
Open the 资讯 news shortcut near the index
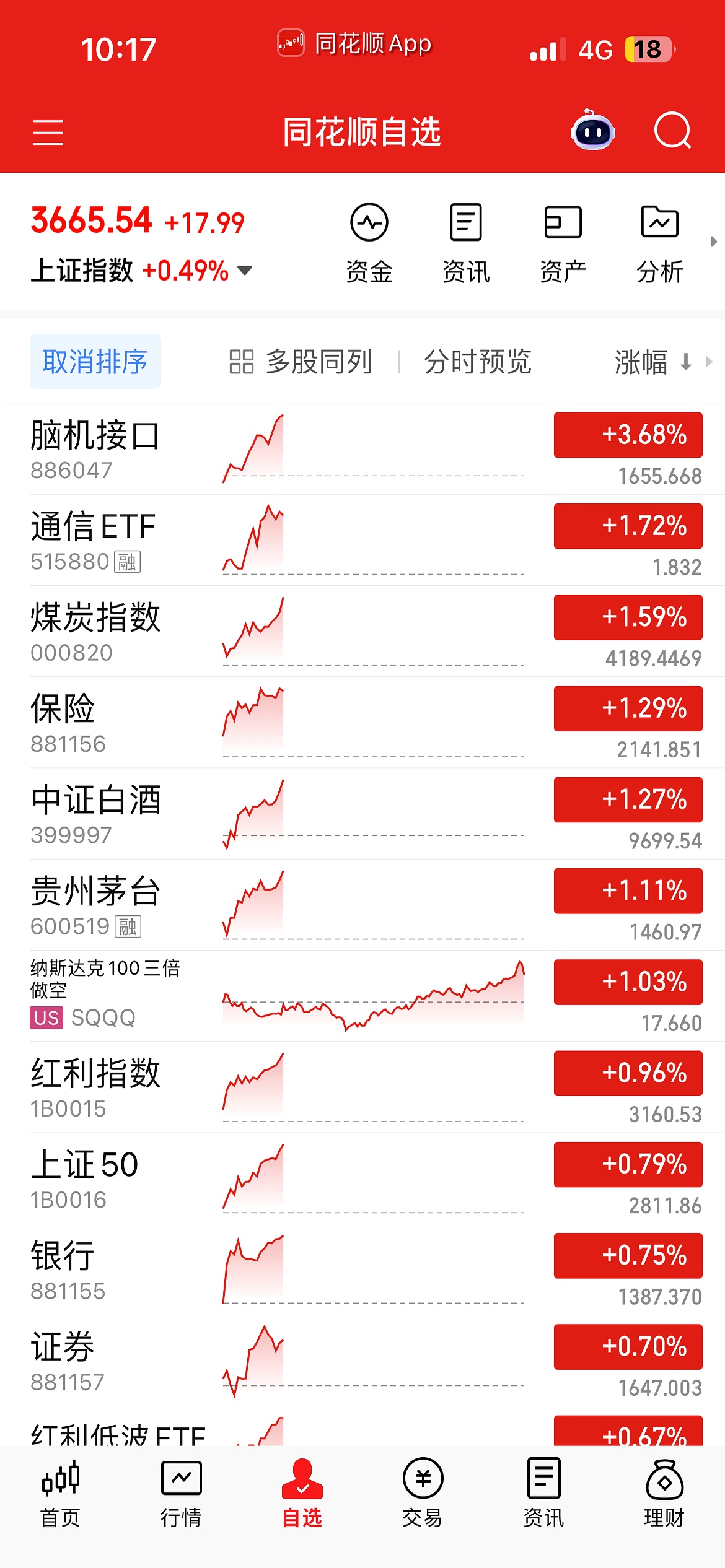click(465, 242)
